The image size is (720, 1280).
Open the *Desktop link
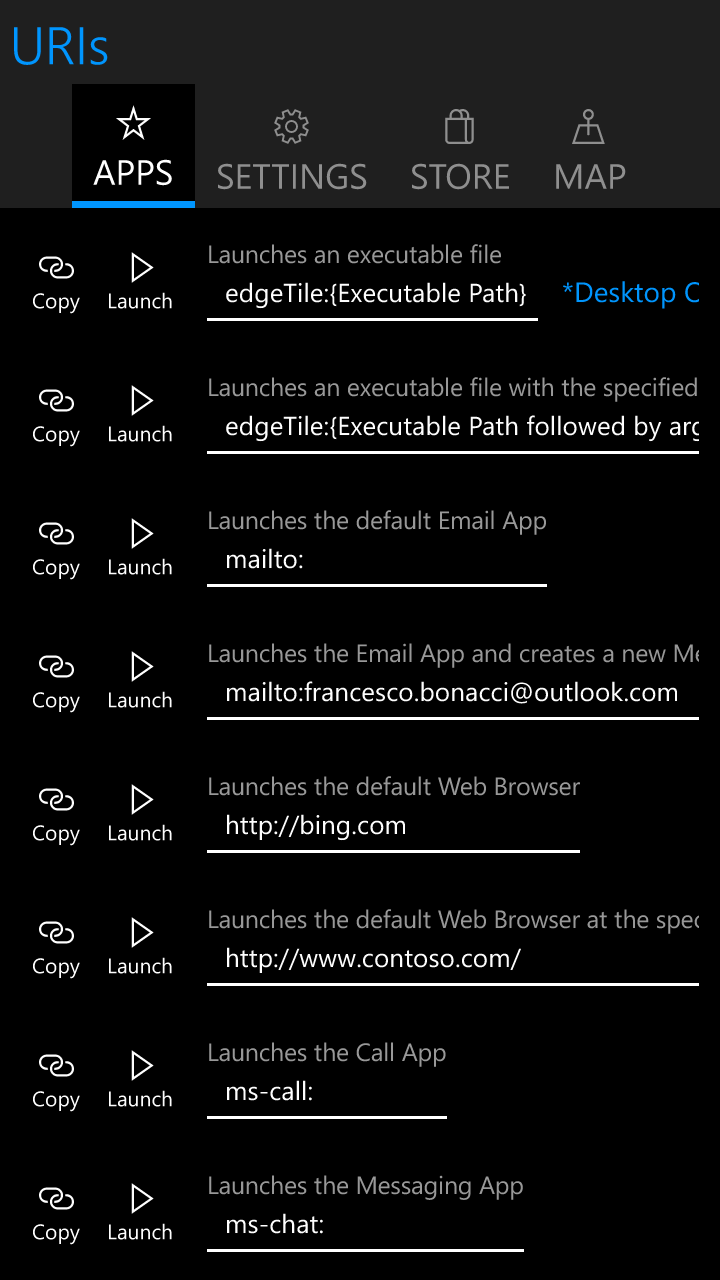[x=630, y=293]
